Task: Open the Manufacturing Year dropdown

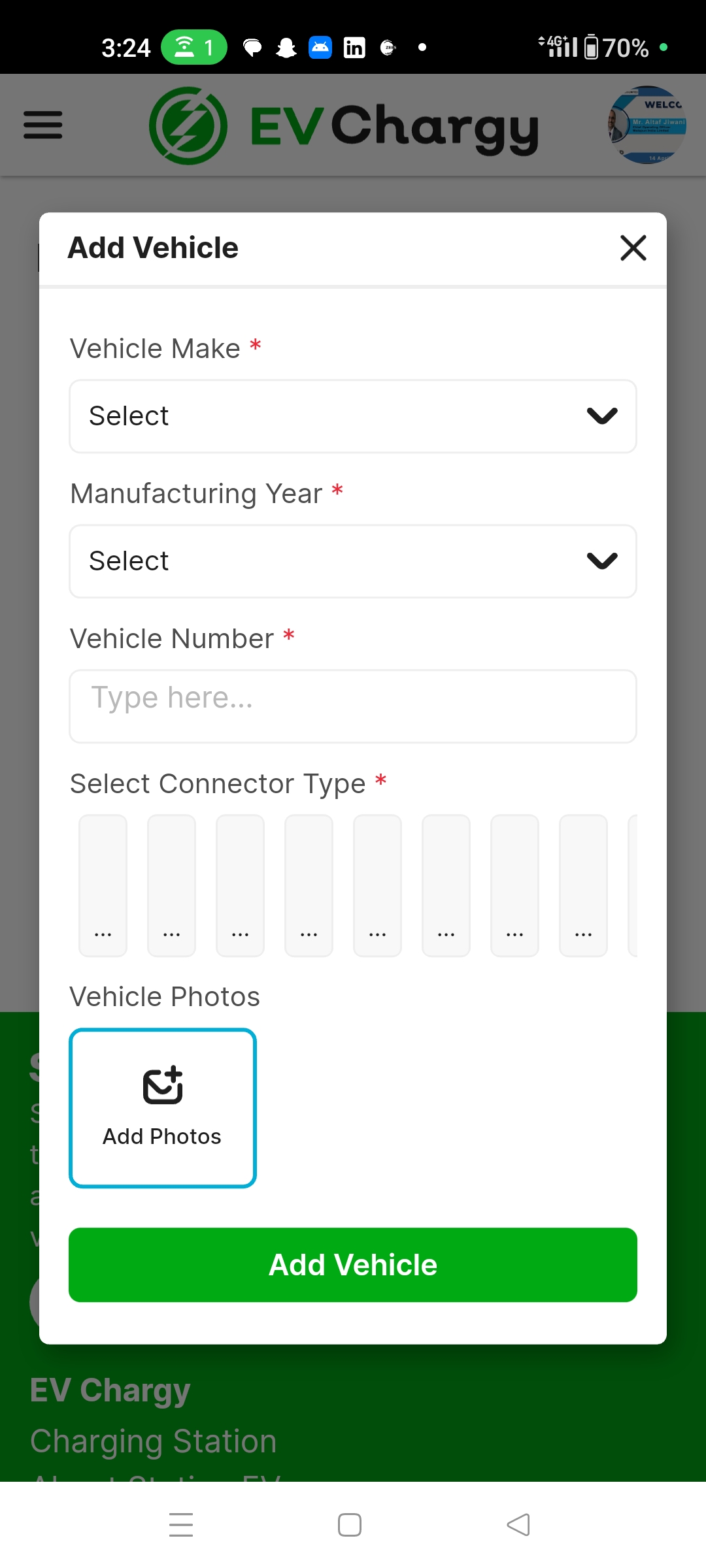Action: click(x=353, y=561)
